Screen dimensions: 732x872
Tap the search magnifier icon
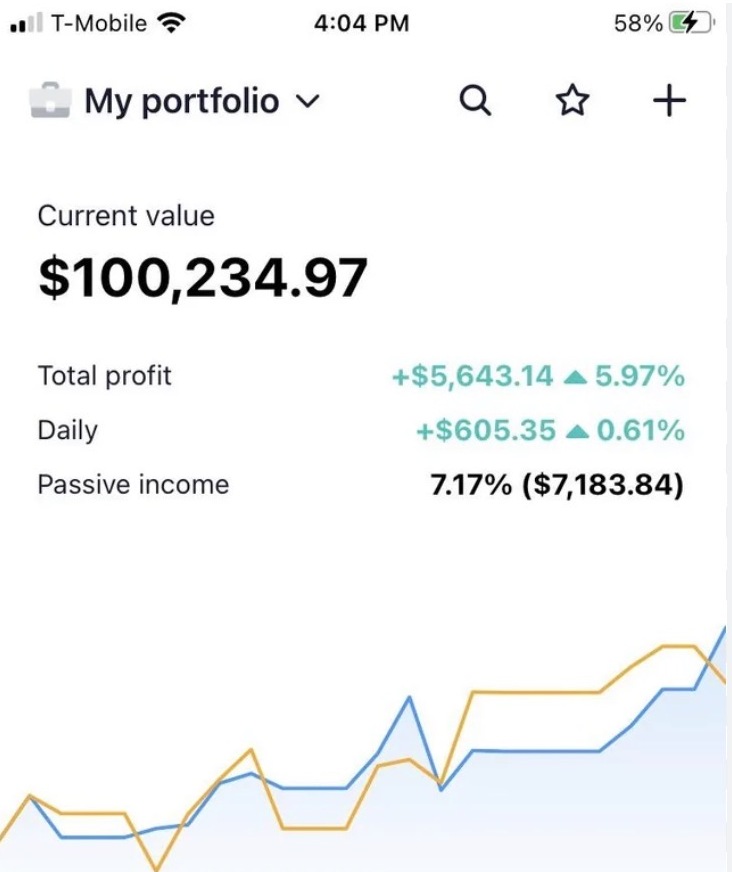coord(475,100)
